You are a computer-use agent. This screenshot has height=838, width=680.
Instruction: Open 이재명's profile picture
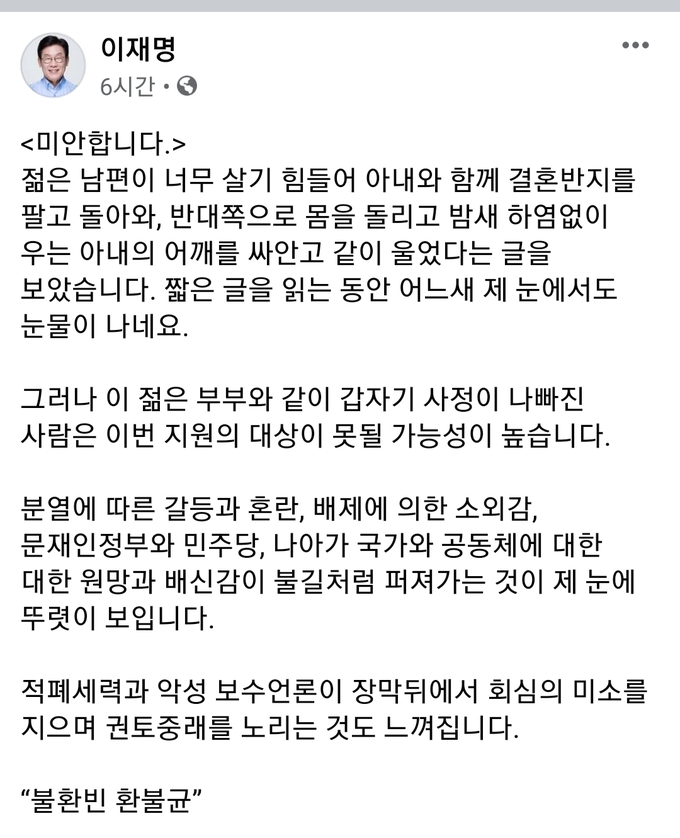click(x=53, y=65)
